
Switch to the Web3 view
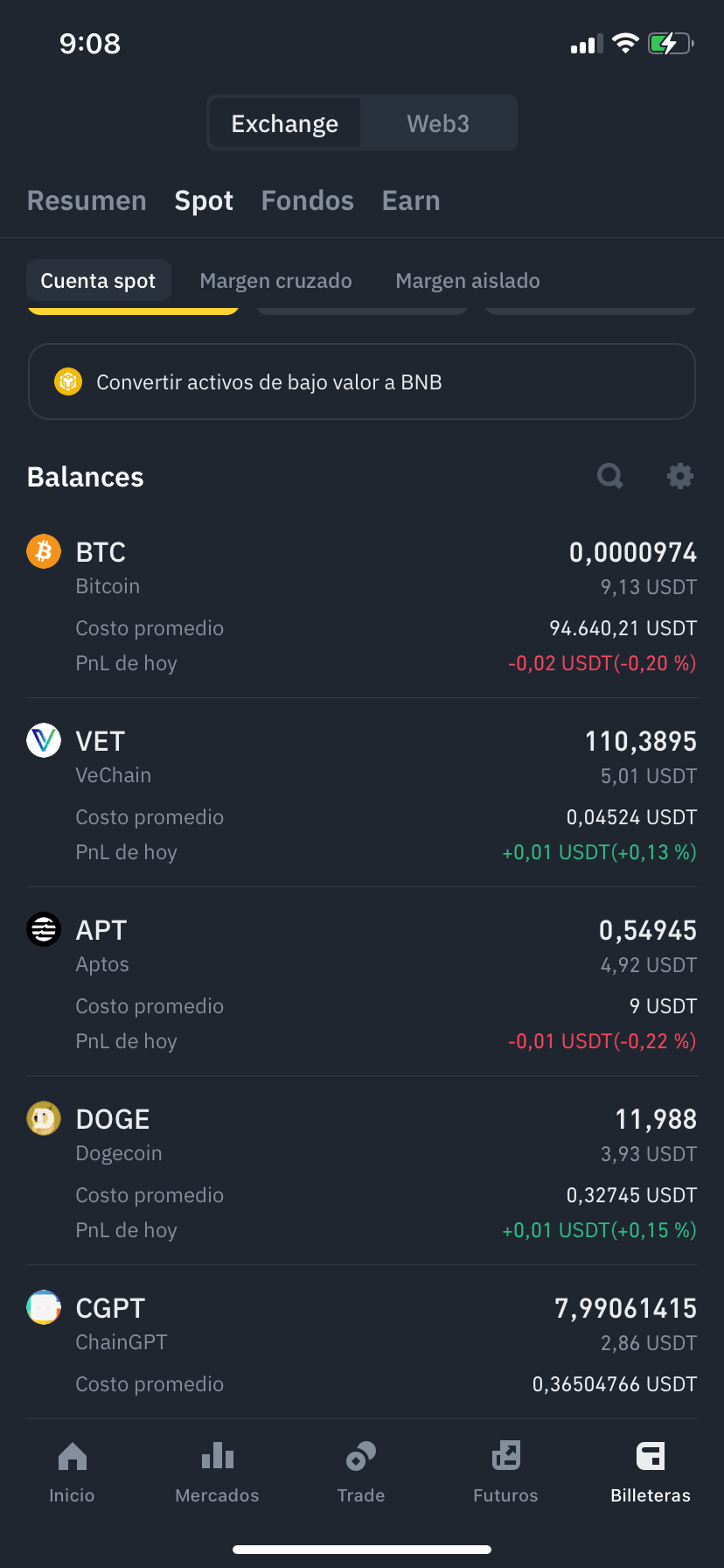pyautogui.click(x=437, y=122)
